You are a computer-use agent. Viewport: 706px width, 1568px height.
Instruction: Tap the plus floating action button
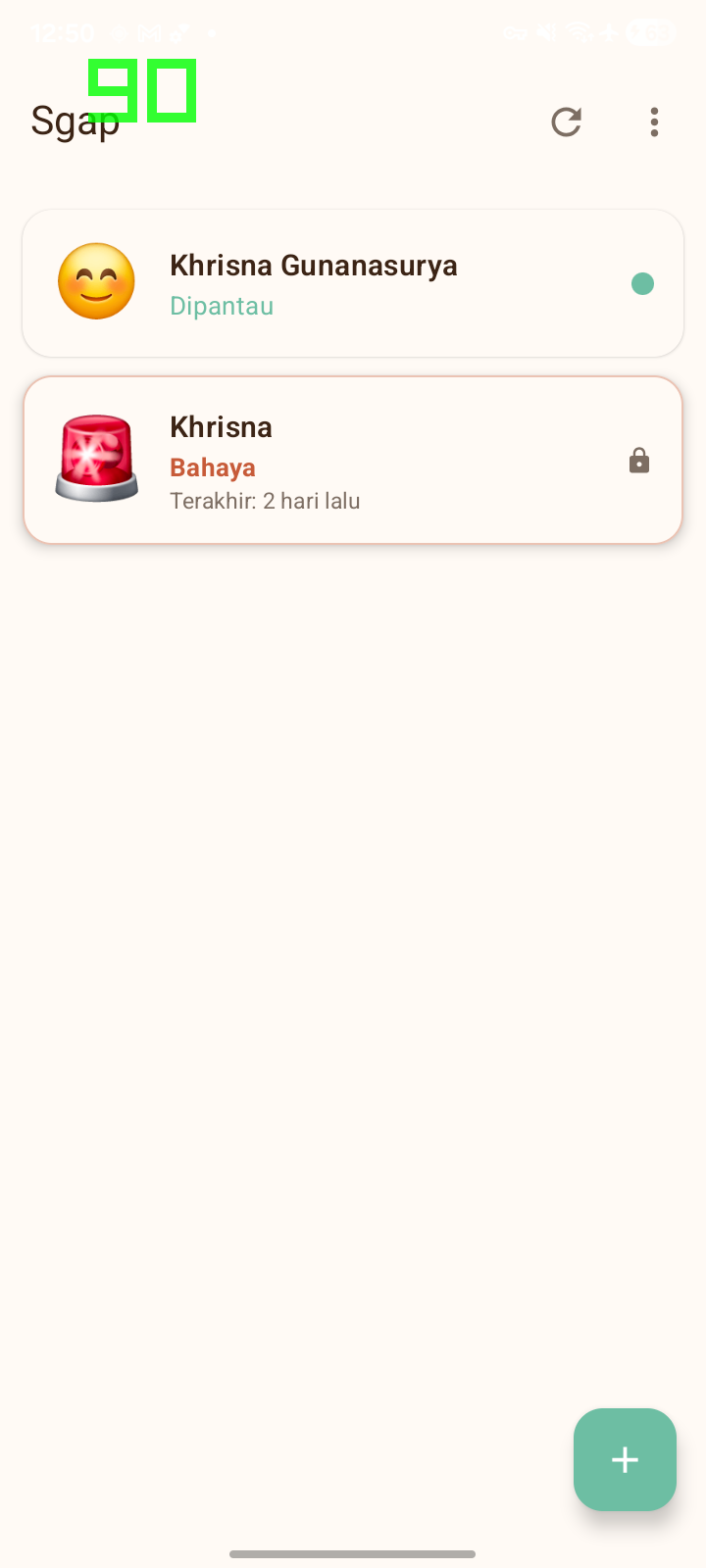[625, 1459]
